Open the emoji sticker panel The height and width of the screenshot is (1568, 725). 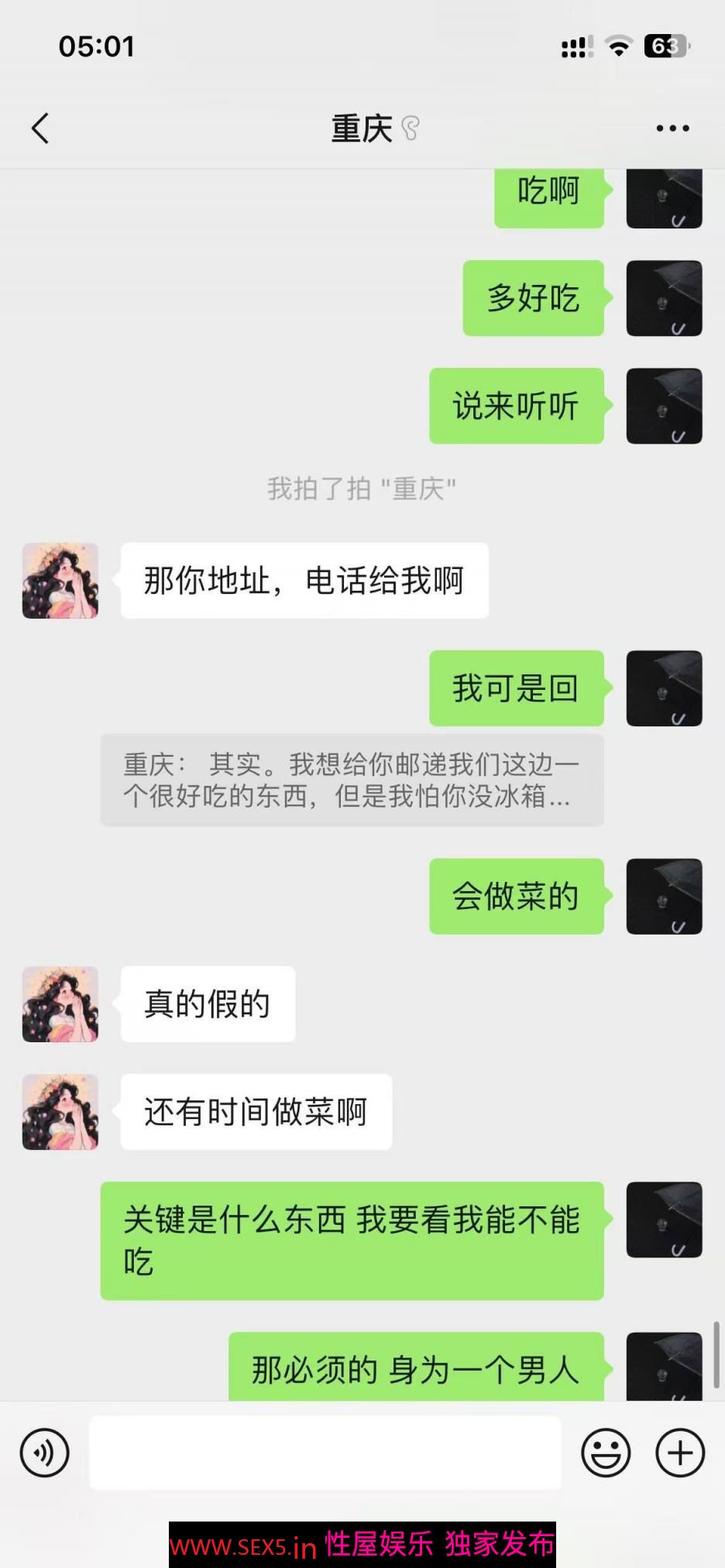tap(606, 1453)
